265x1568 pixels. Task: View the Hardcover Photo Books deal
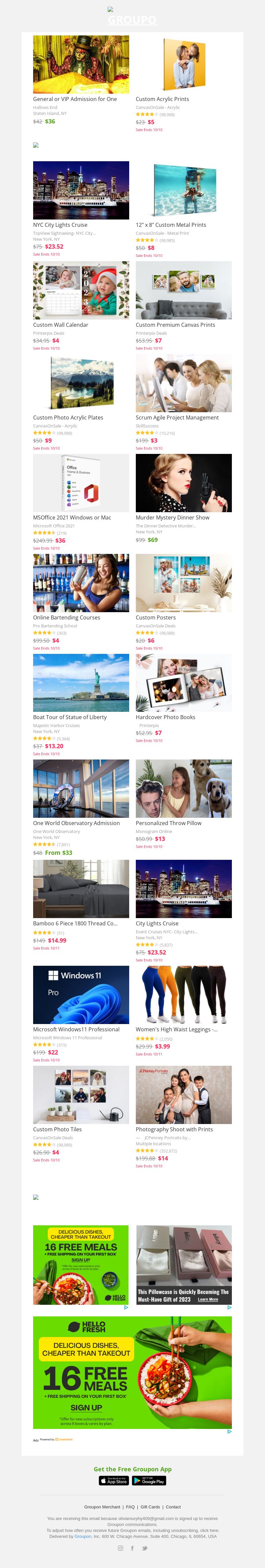point(165,717)
